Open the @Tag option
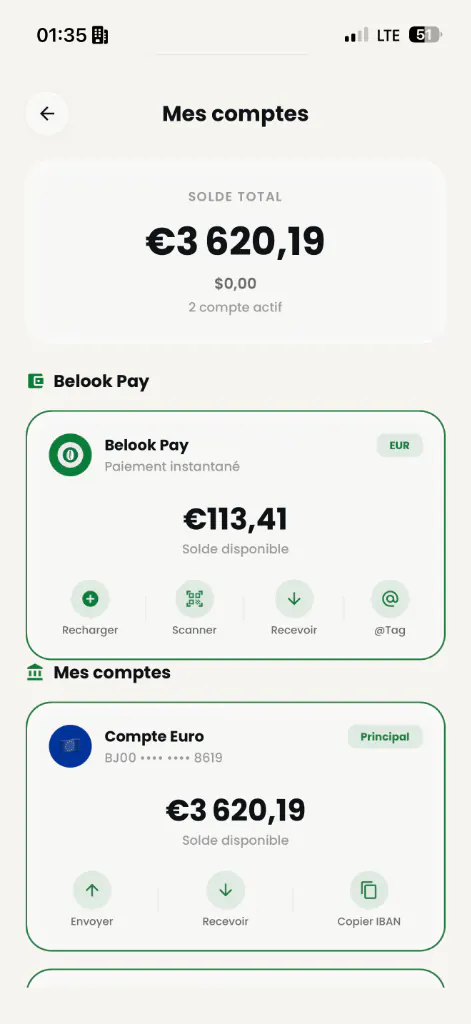The image size is (471, 1024). [x=390, y=608]
